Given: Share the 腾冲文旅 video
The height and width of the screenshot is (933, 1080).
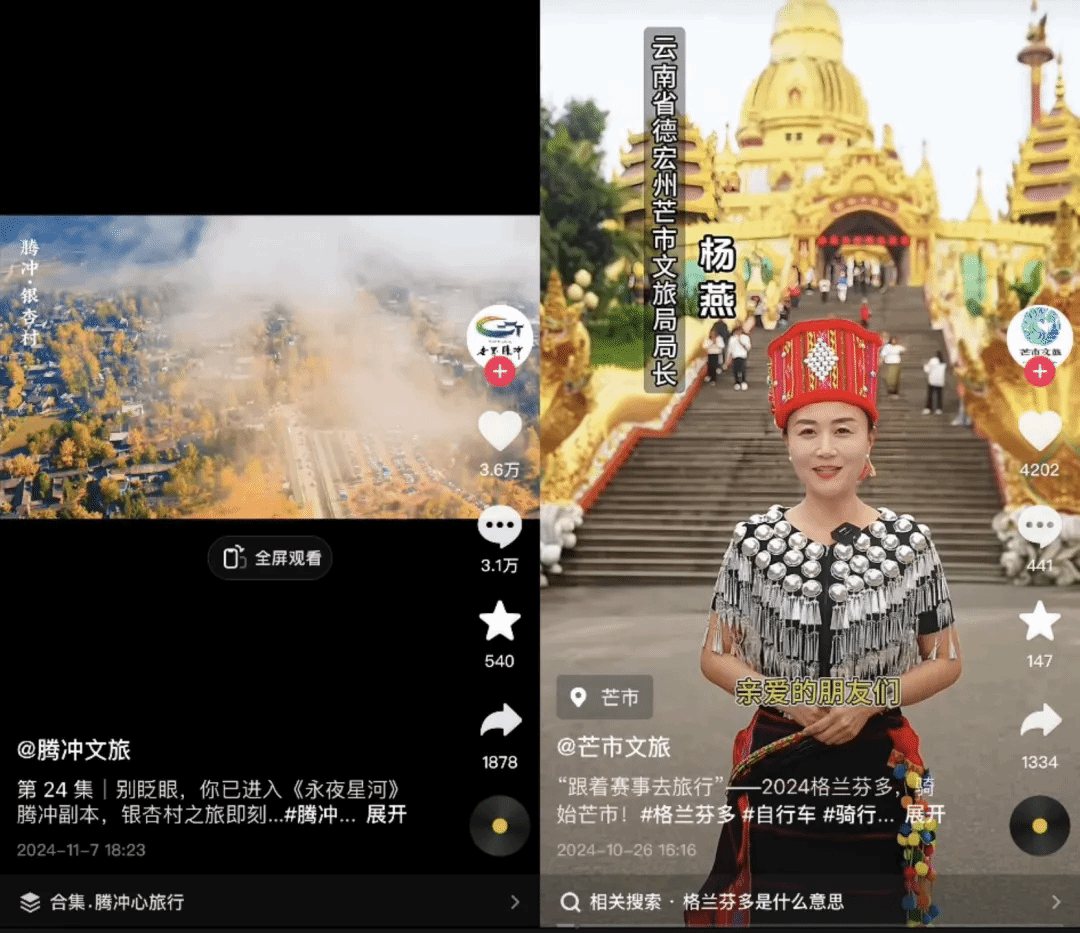Looking at the screenshot, I should pos(499,721).
